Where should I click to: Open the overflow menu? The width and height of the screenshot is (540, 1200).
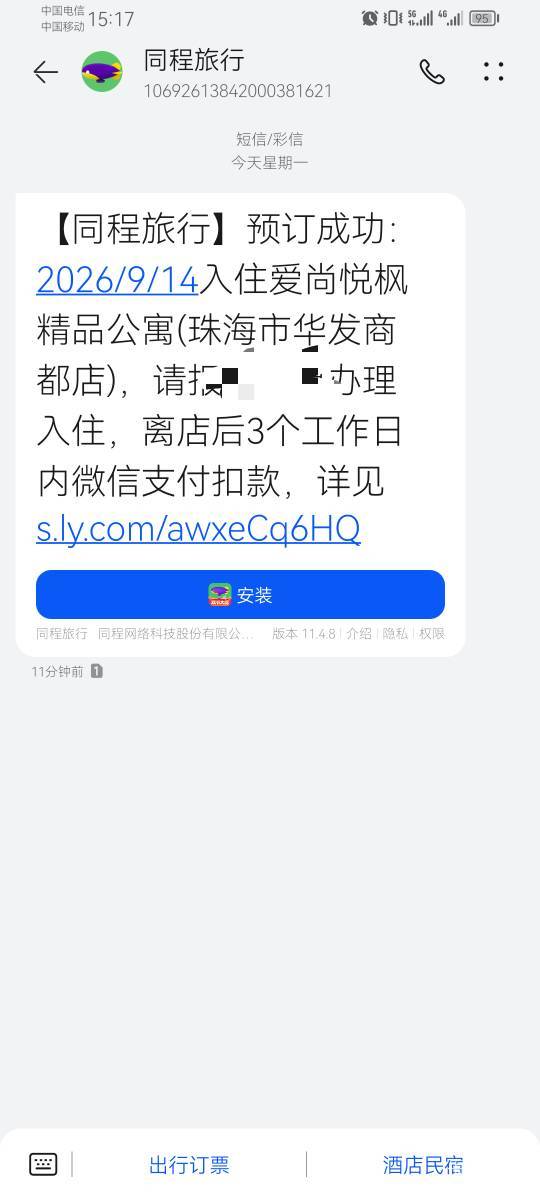click(493, 72)
